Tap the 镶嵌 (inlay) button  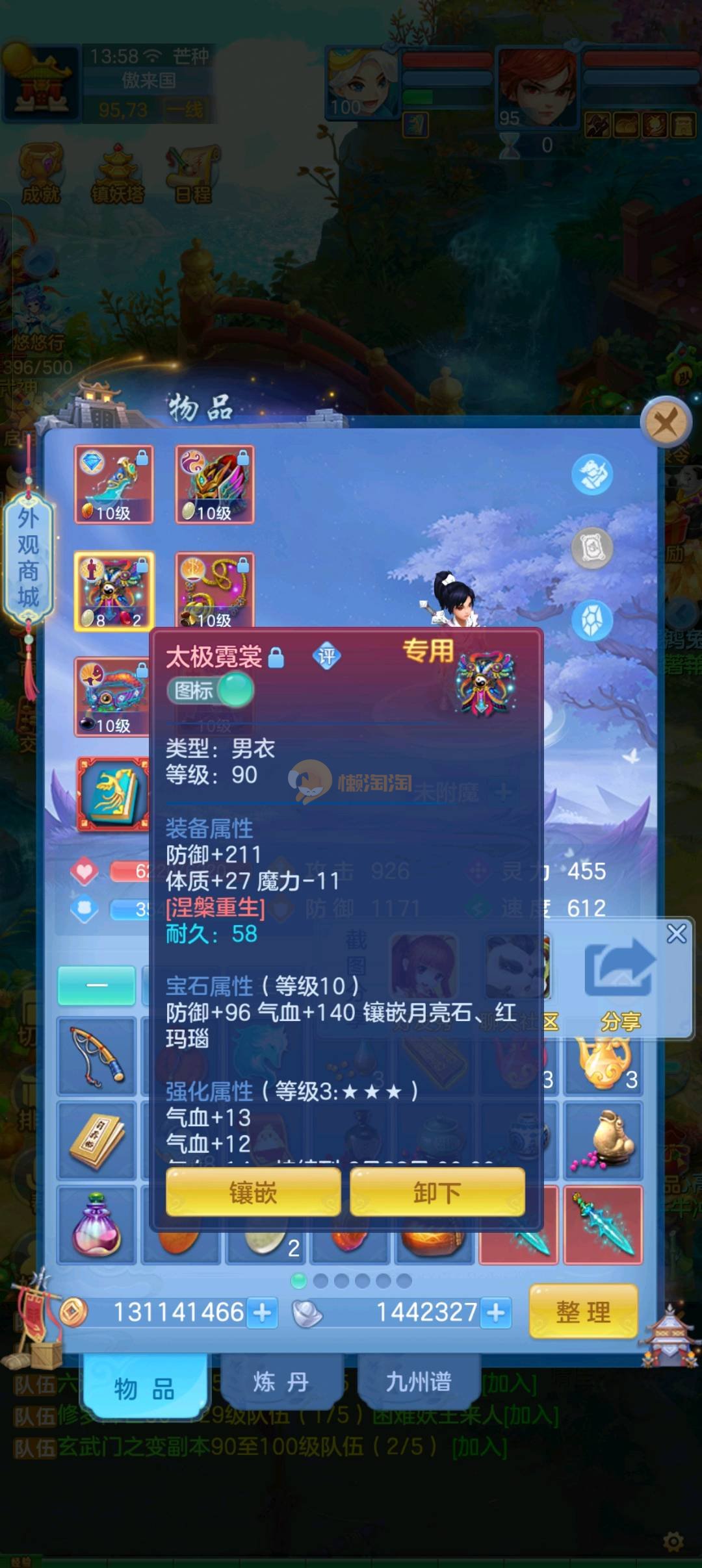pos(253,1192)
